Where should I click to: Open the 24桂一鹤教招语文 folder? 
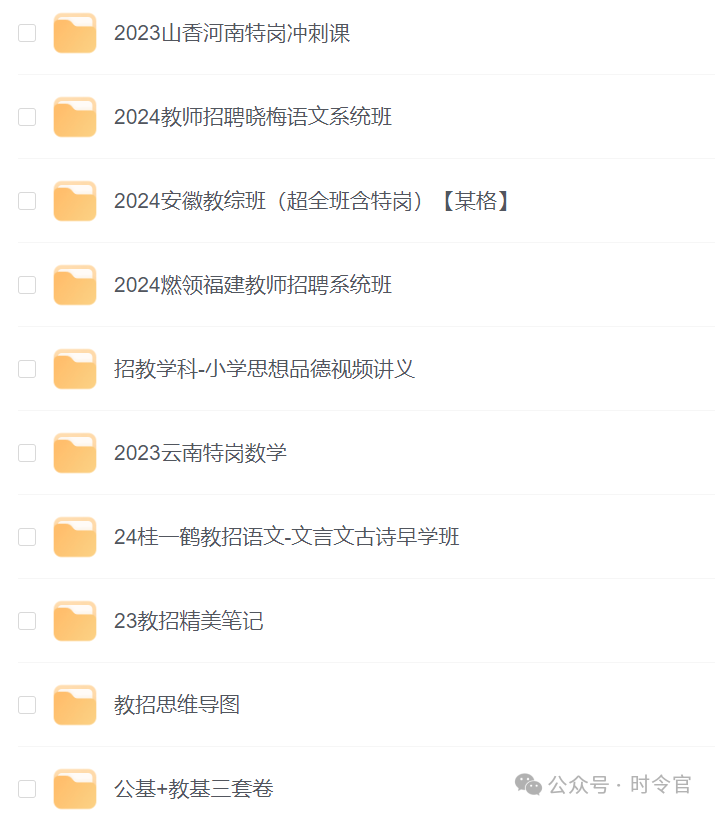(286, 537)
